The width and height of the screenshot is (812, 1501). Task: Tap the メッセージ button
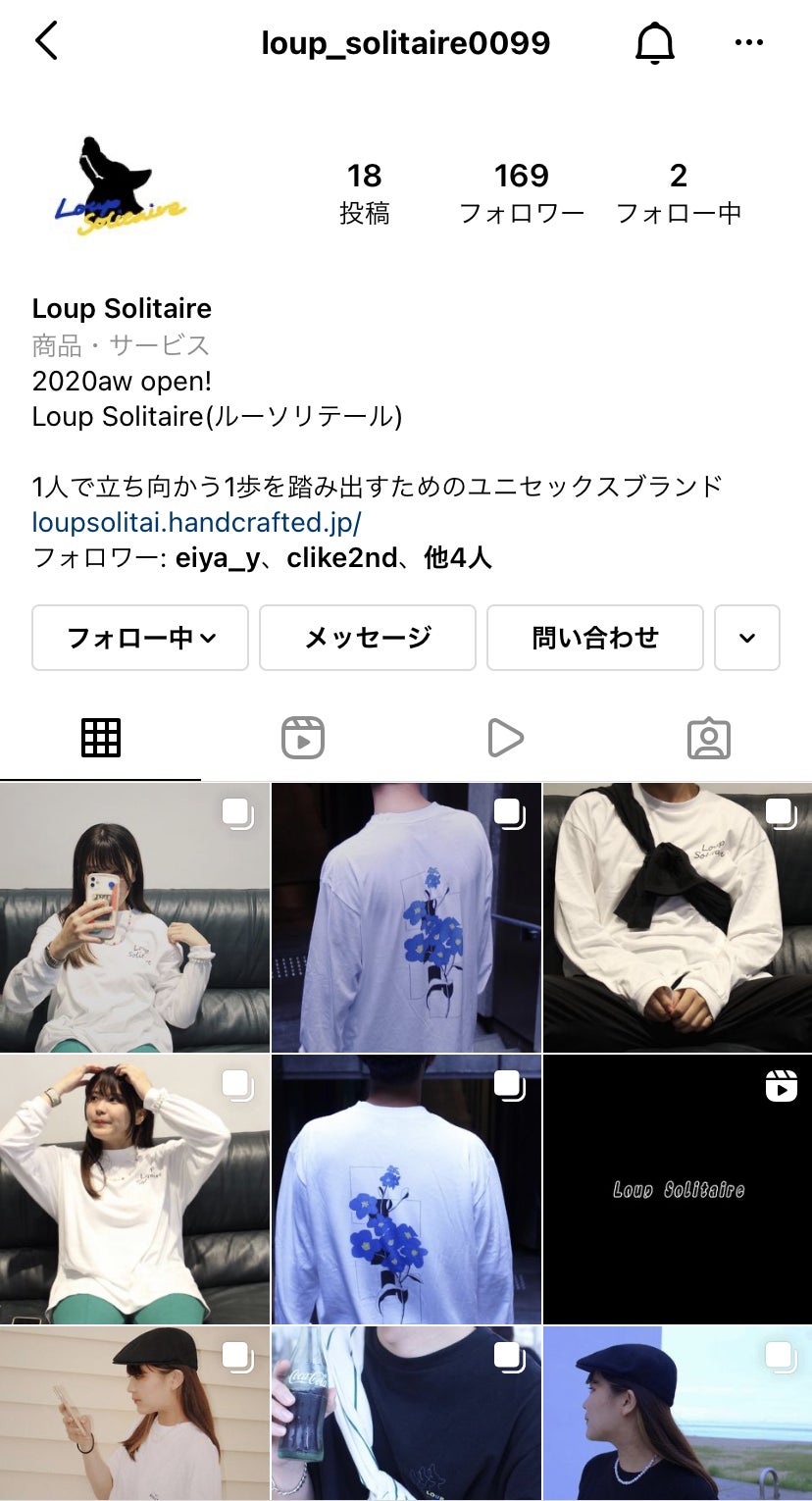[368, 638]
